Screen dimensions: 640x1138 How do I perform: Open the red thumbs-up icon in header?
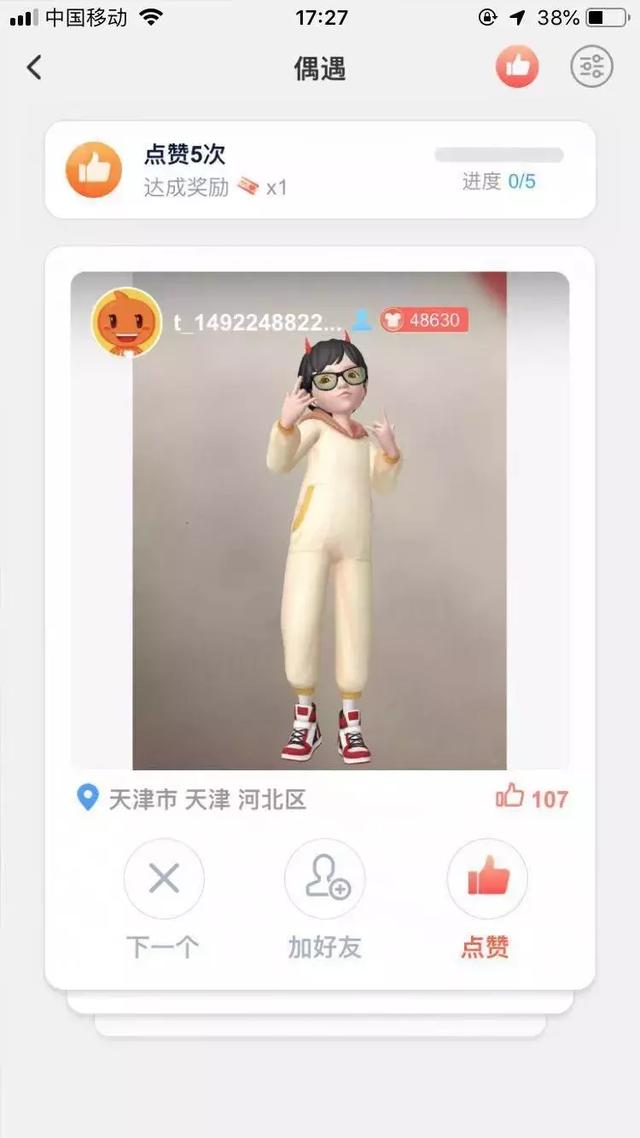517,67
